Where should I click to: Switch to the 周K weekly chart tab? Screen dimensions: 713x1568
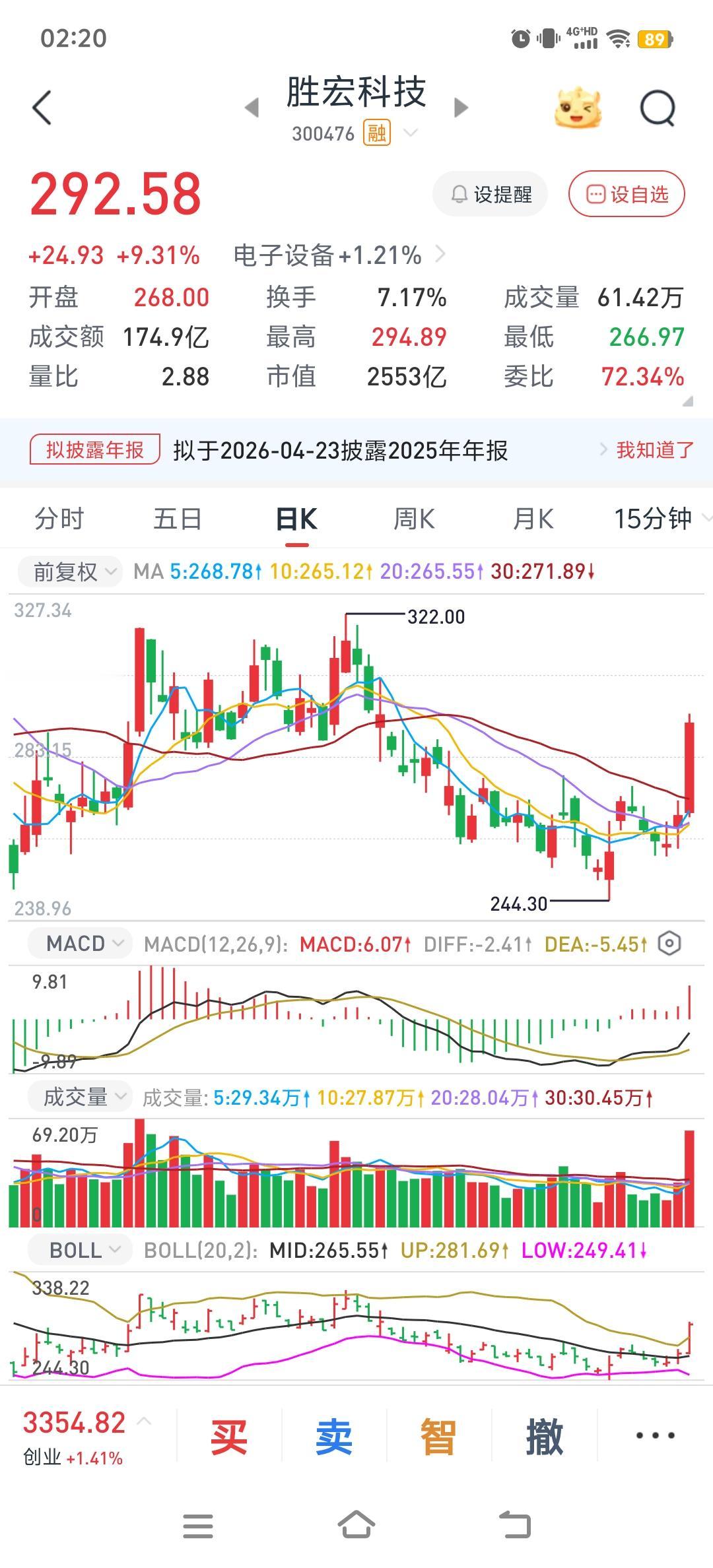413,519
